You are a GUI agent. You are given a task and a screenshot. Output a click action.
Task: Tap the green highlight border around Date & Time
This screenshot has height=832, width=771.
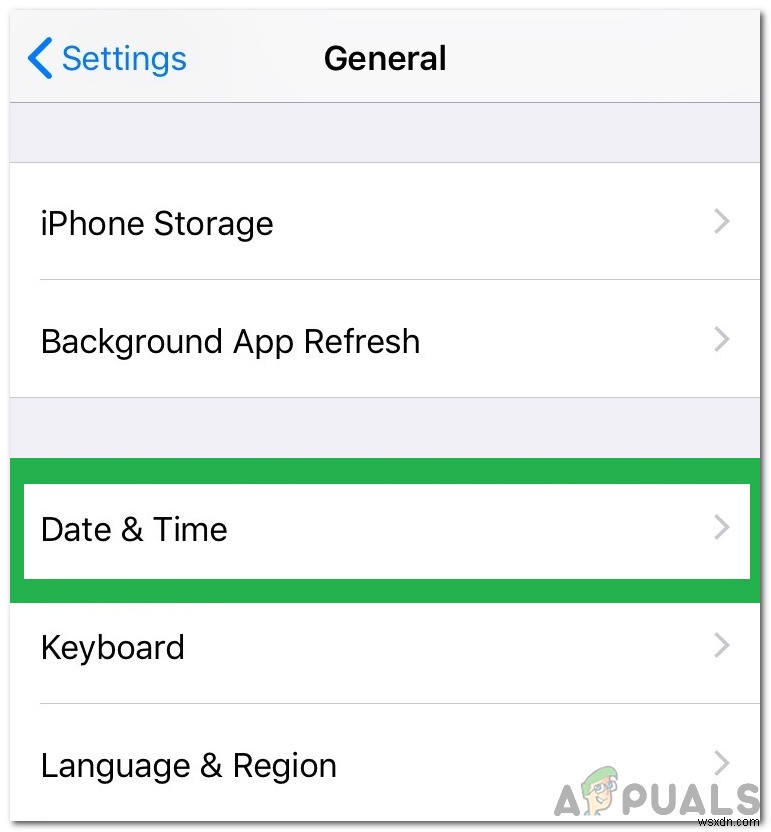[x=385, y=471]
